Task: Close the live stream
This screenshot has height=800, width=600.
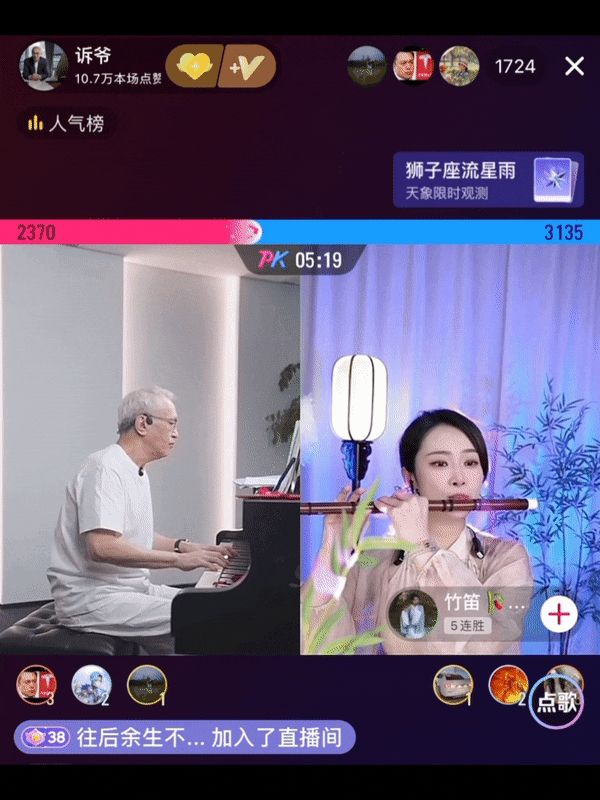Action: (574, 66)
